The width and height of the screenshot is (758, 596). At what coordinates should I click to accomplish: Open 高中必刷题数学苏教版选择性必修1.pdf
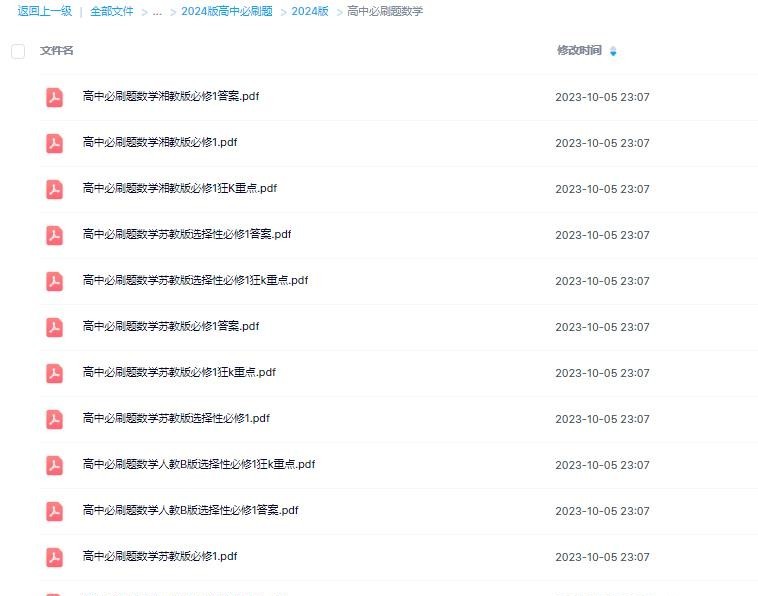click(176, 419)
